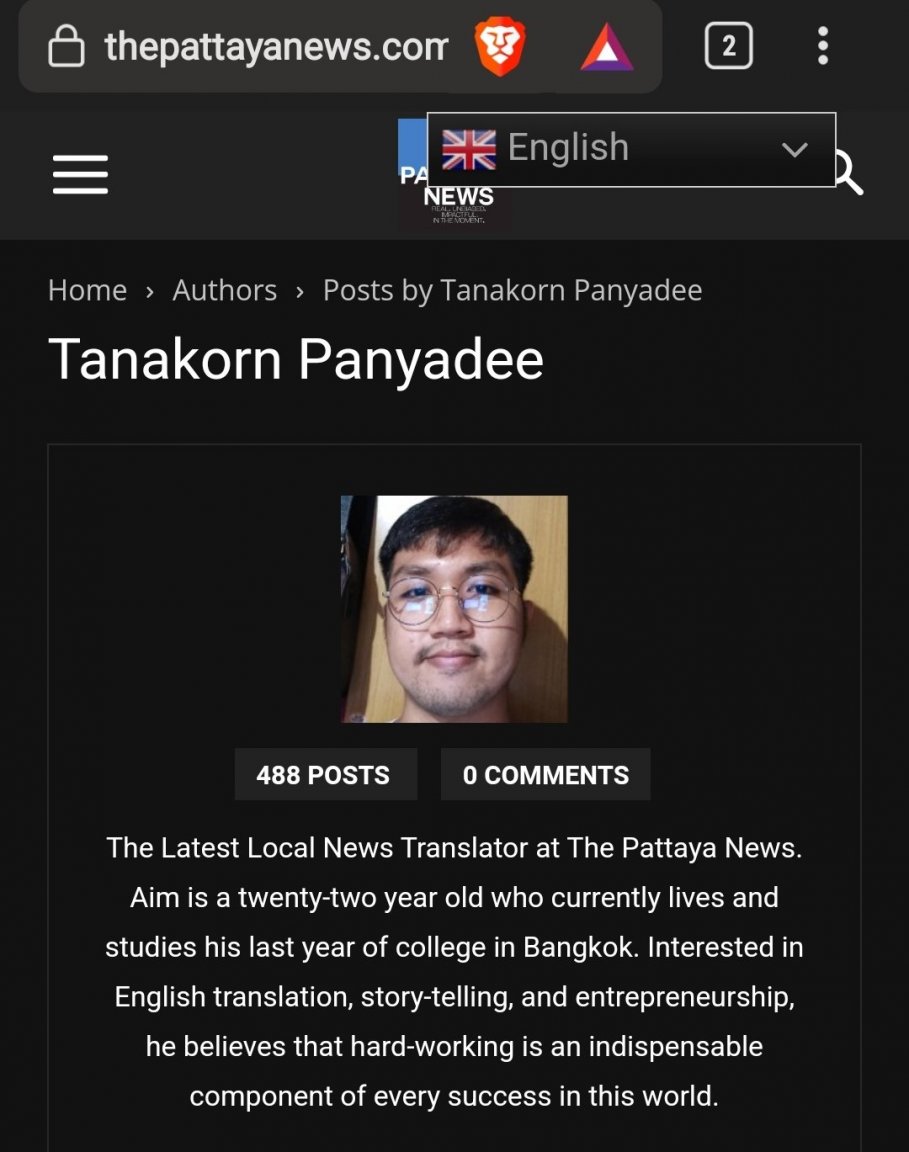909x1152 pixels.
Task: Open the site search magnifier
Action: (850, 175)
